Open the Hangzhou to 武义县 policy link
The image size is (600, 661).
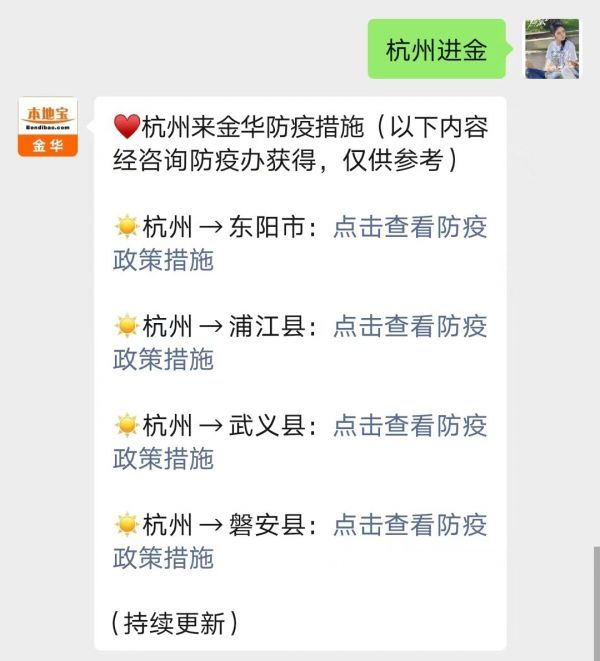click(x=409, y=425)
